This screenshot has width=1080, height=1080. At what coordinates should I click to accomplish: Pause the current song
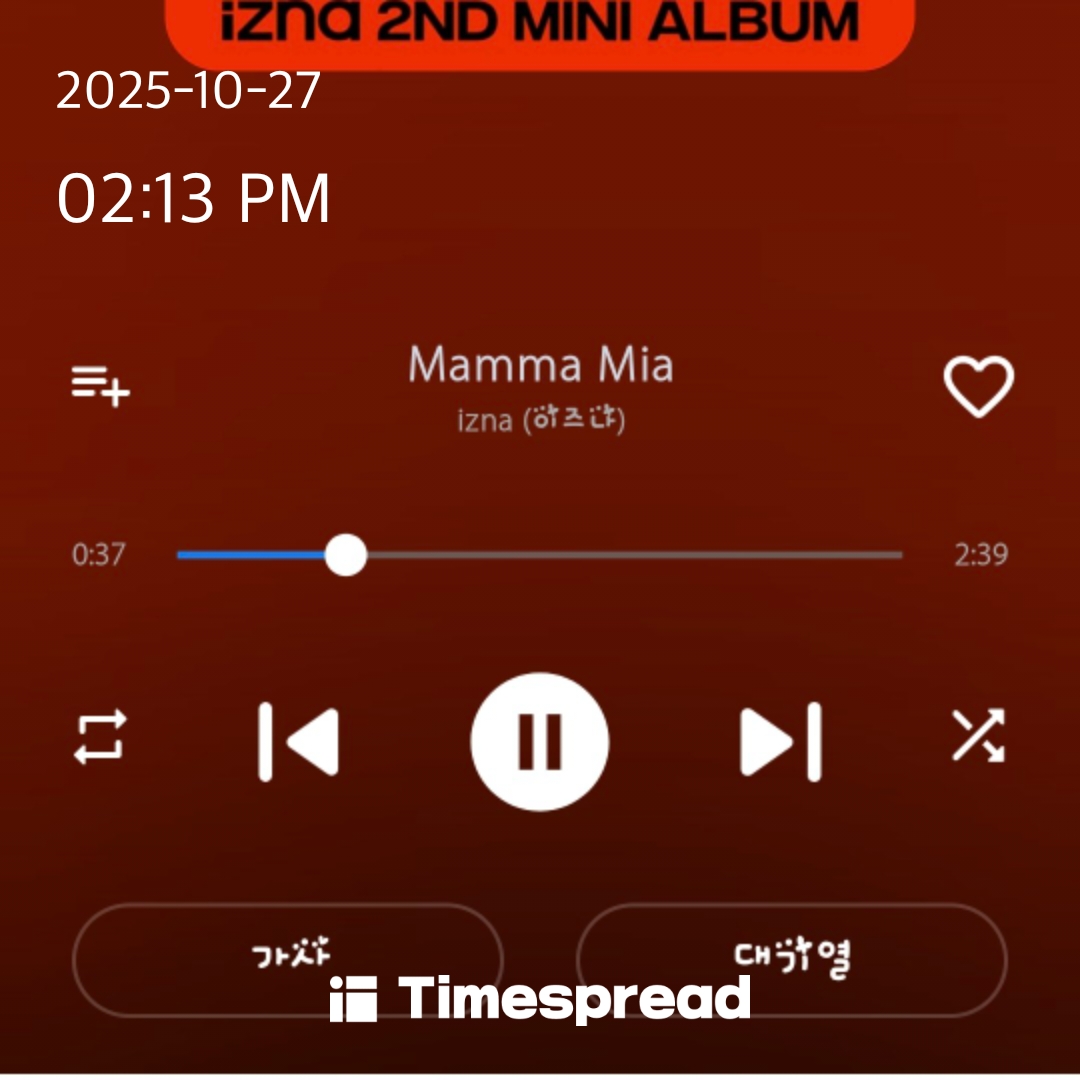pyautogui.click(x=540, y=741)
